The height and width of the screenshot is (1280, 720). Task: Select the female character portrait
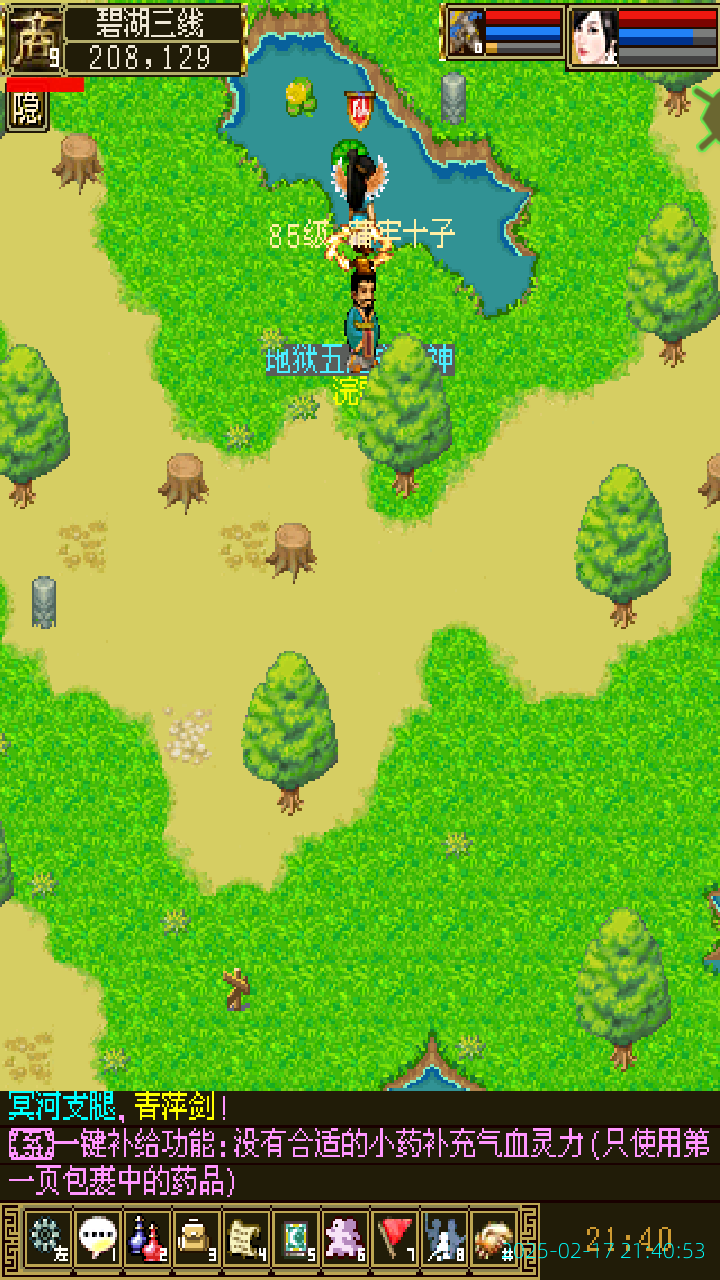click(594, 37)
